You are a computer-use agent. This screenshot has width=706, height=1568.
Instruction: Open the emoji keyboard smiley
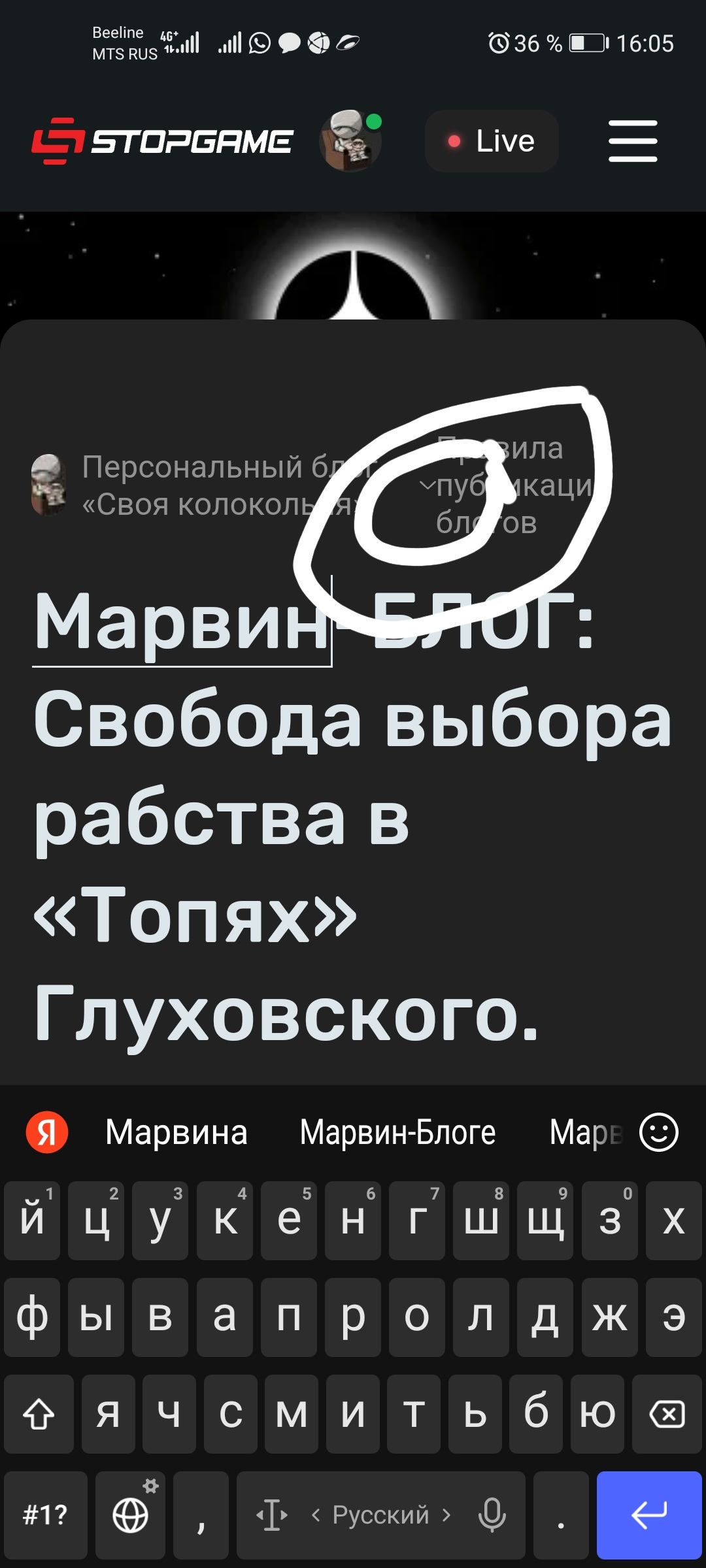pos(658,1132)
